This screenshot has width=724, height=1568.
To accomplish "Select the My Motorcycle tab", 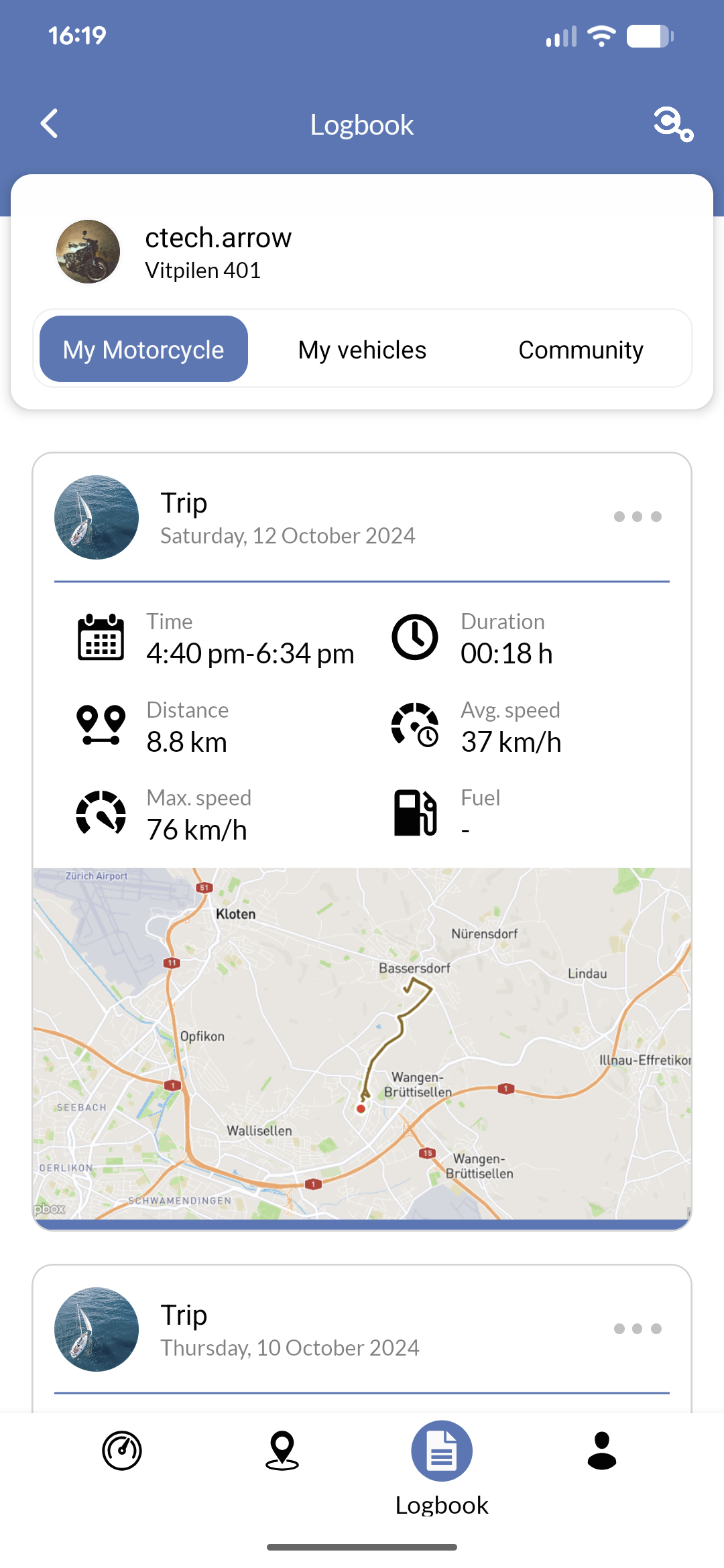I will point(143,349).
